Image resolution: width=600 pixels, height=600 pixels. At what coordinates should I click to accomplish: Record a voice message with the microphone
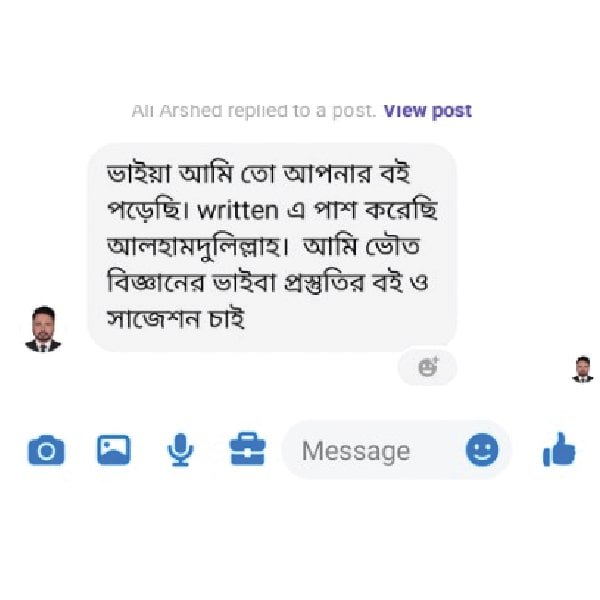(x=180, y=451)
